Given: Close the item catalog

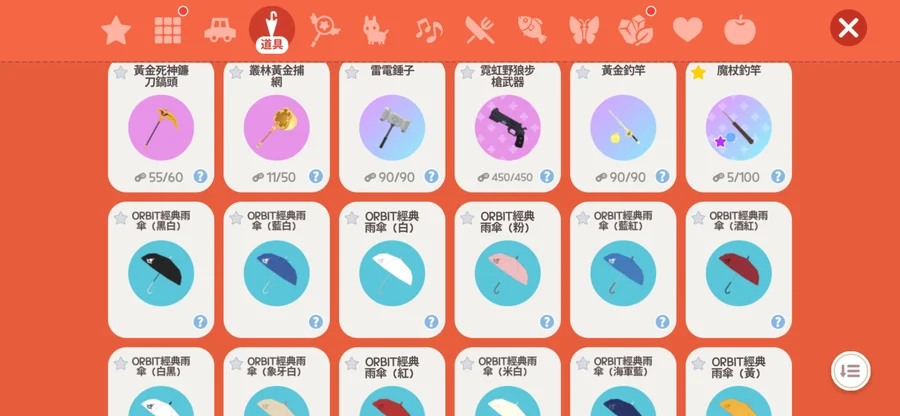Looking at the screenshot, I should point(848,28).
